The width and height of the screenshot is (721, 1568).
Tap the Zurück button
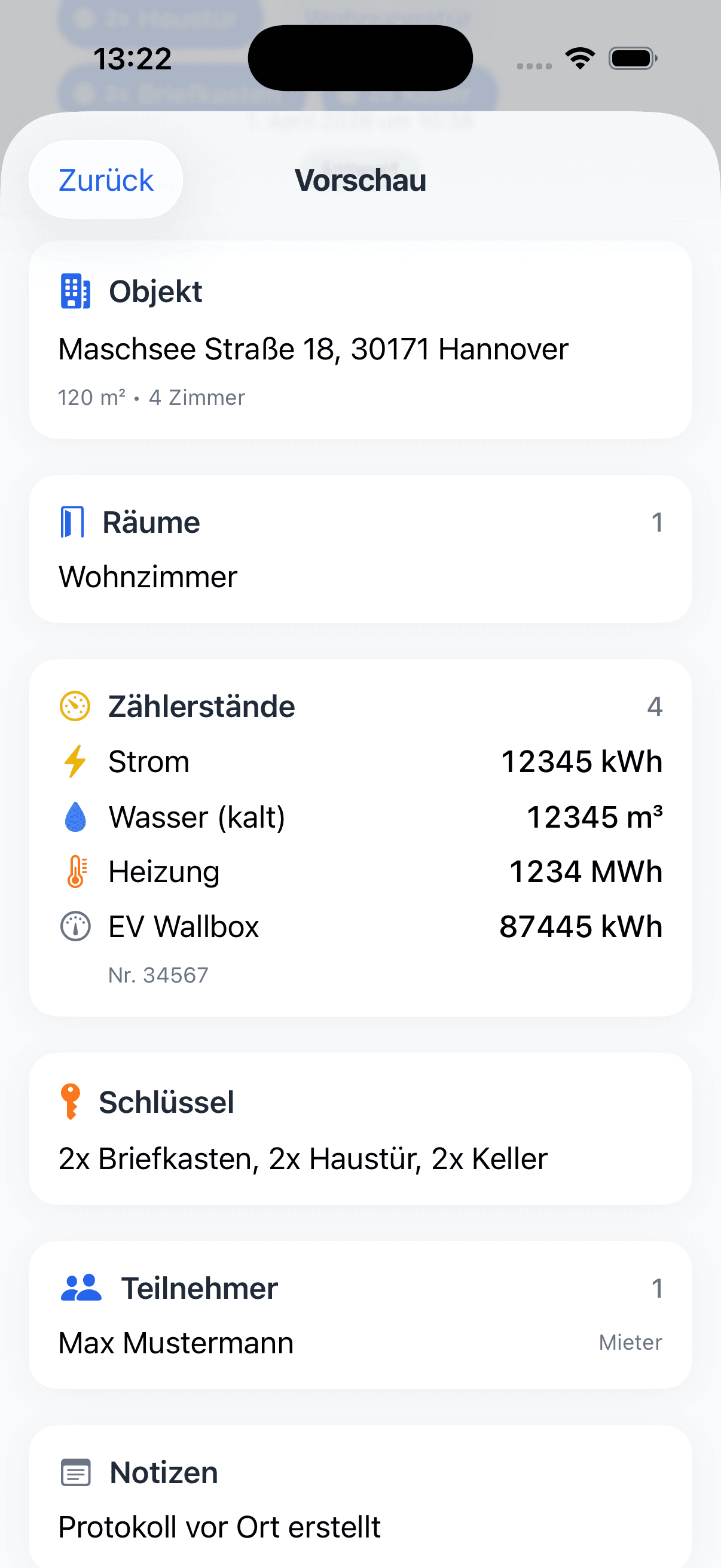coord(105,179)
